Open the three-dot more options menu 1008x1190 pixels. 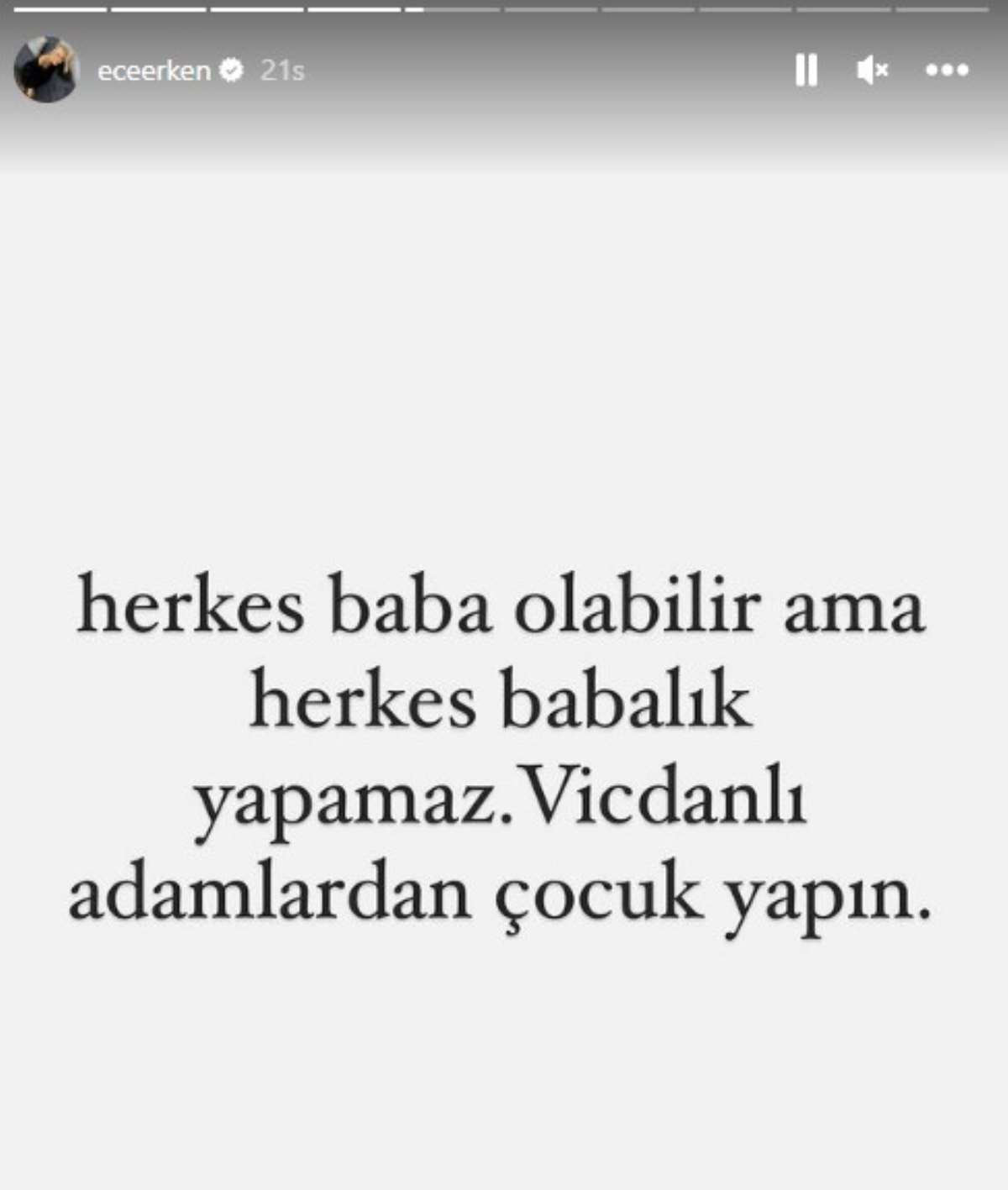(x=947, y=71)
